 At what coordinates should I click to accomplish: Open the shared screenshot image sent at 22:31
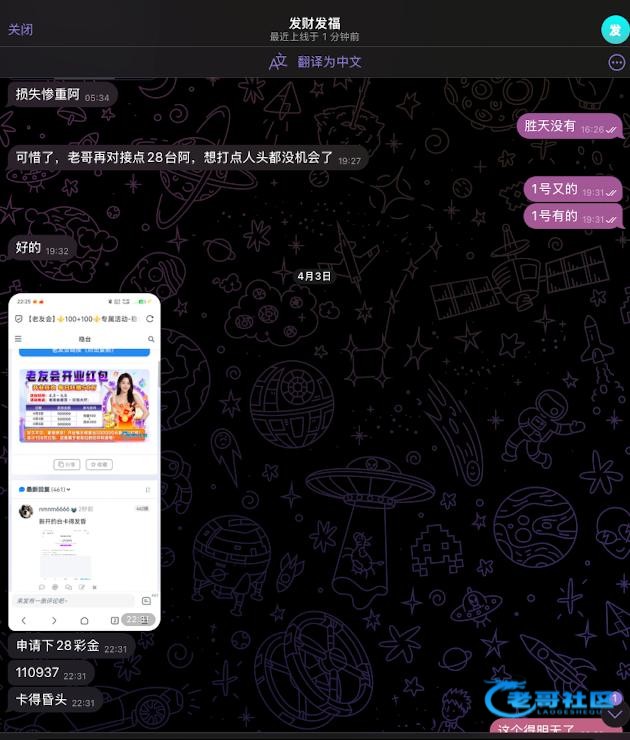pyautogui.click(x=84, y=461)
